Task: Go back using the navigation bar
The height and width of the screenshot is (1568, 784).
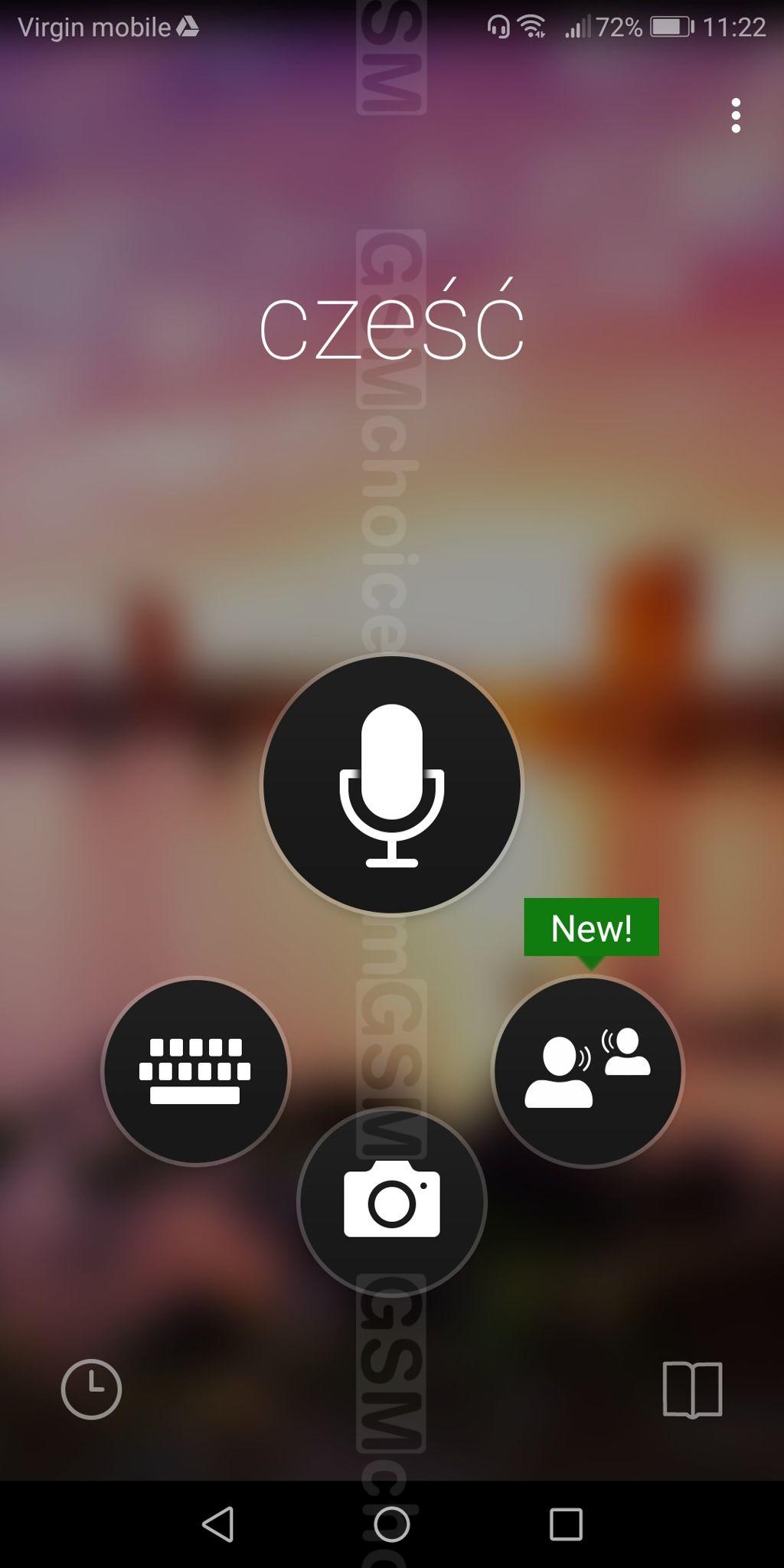Action: 218,1524
